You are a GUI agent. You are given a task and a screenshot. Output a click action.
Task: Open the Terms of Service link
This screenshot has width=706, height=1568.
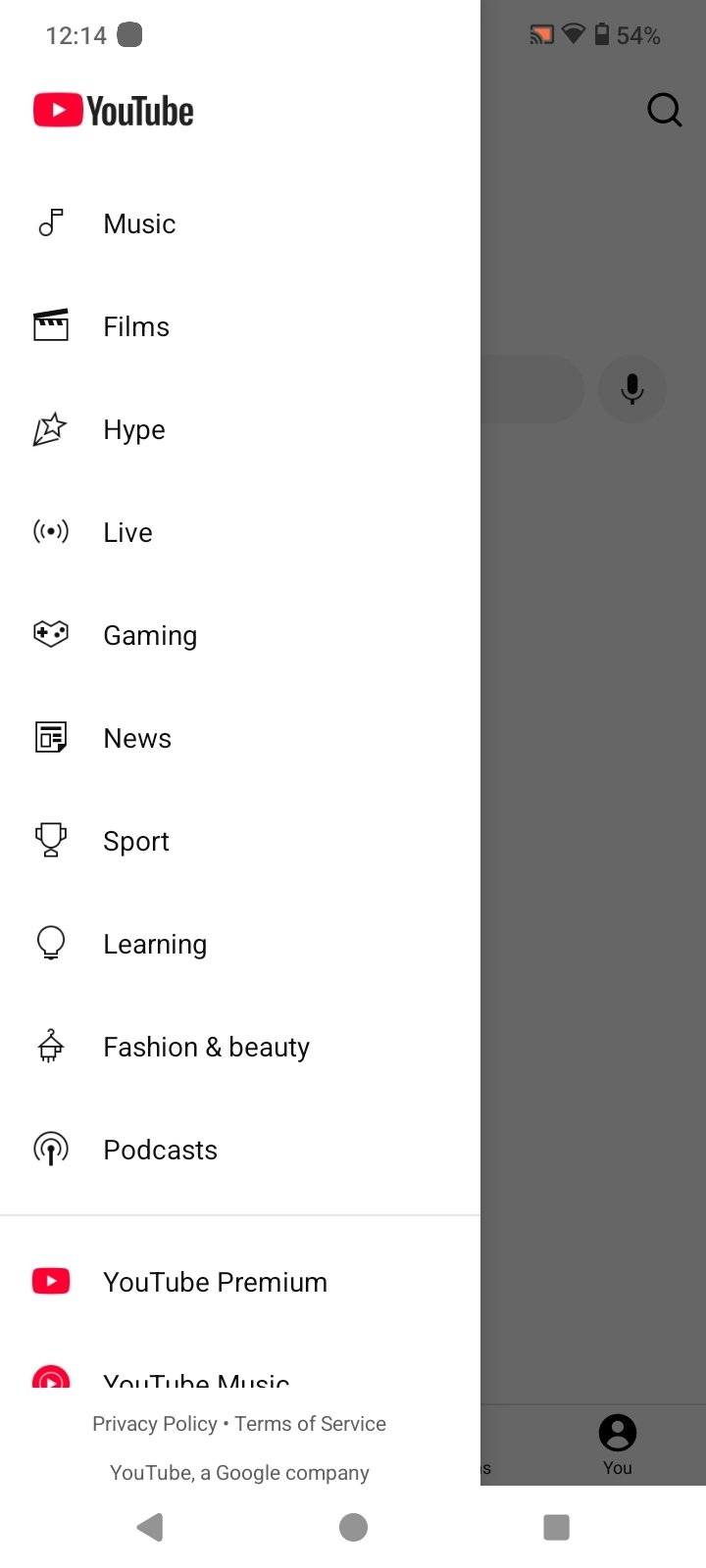[x=310, y=1424]
